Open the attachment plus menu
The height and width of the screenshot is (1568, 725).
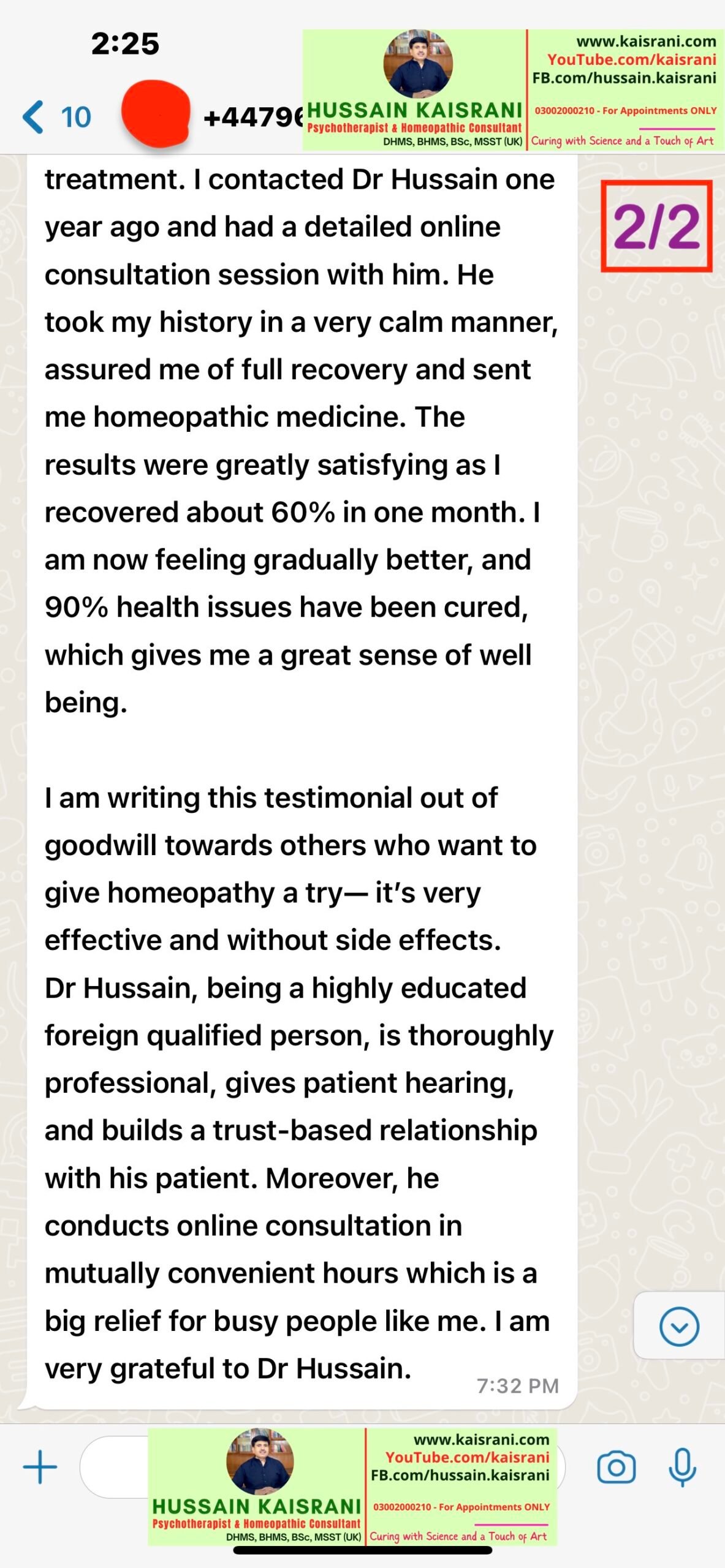(x=40, y=1467)
